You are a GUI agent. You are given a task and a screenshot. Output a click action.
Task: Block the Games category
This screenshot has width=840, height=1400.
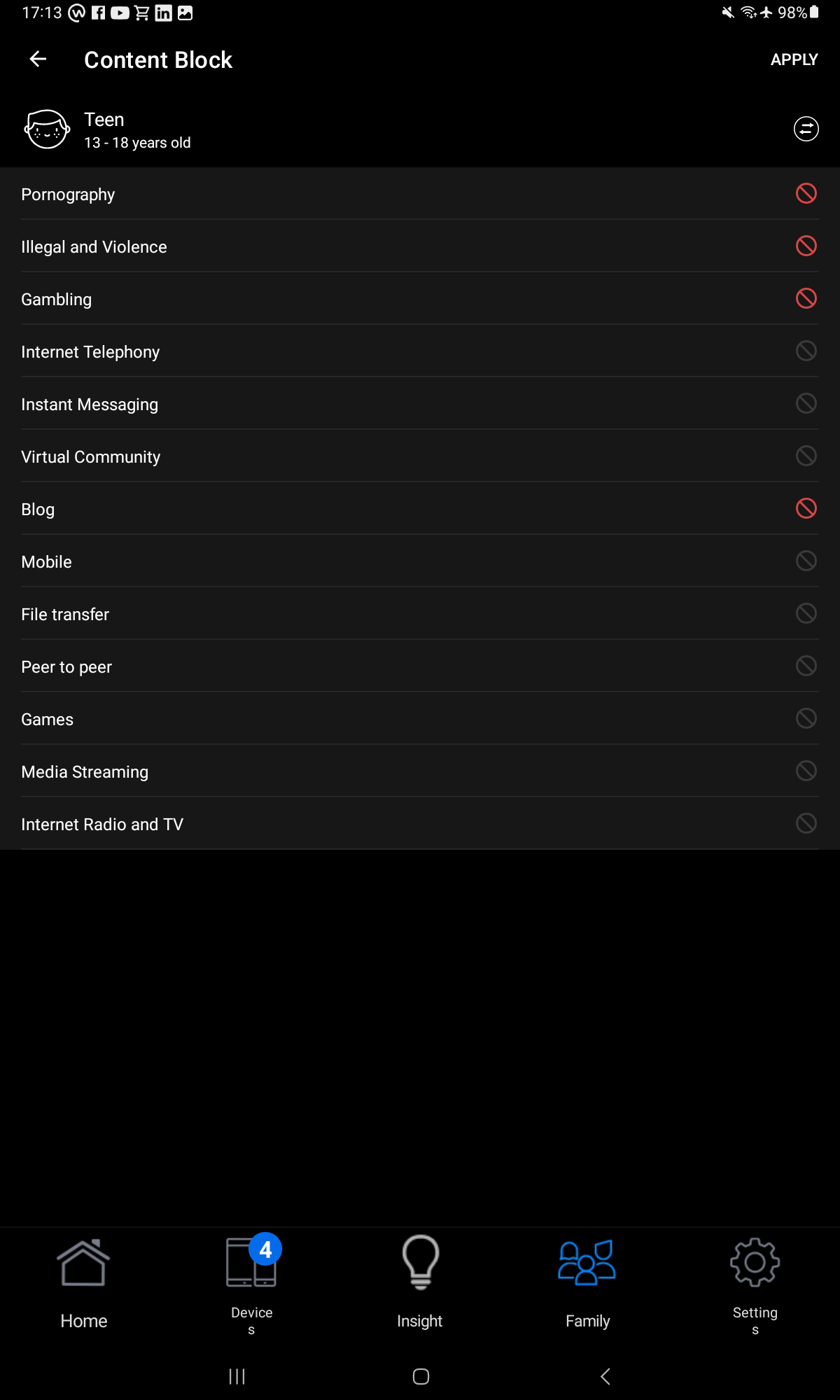pyautogui.click(x=806, y=718)
